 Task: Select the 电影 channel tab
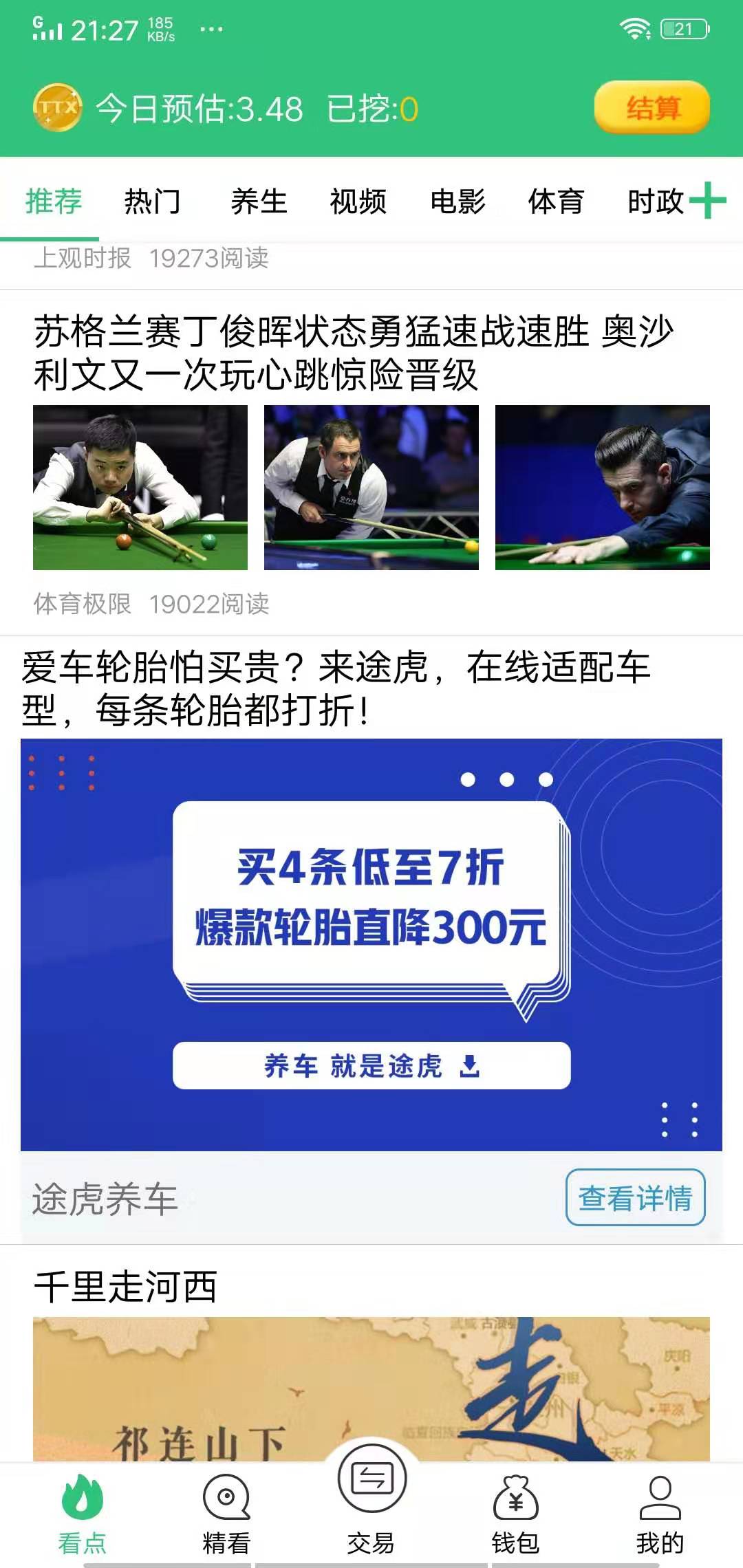(x=457, y=203)
